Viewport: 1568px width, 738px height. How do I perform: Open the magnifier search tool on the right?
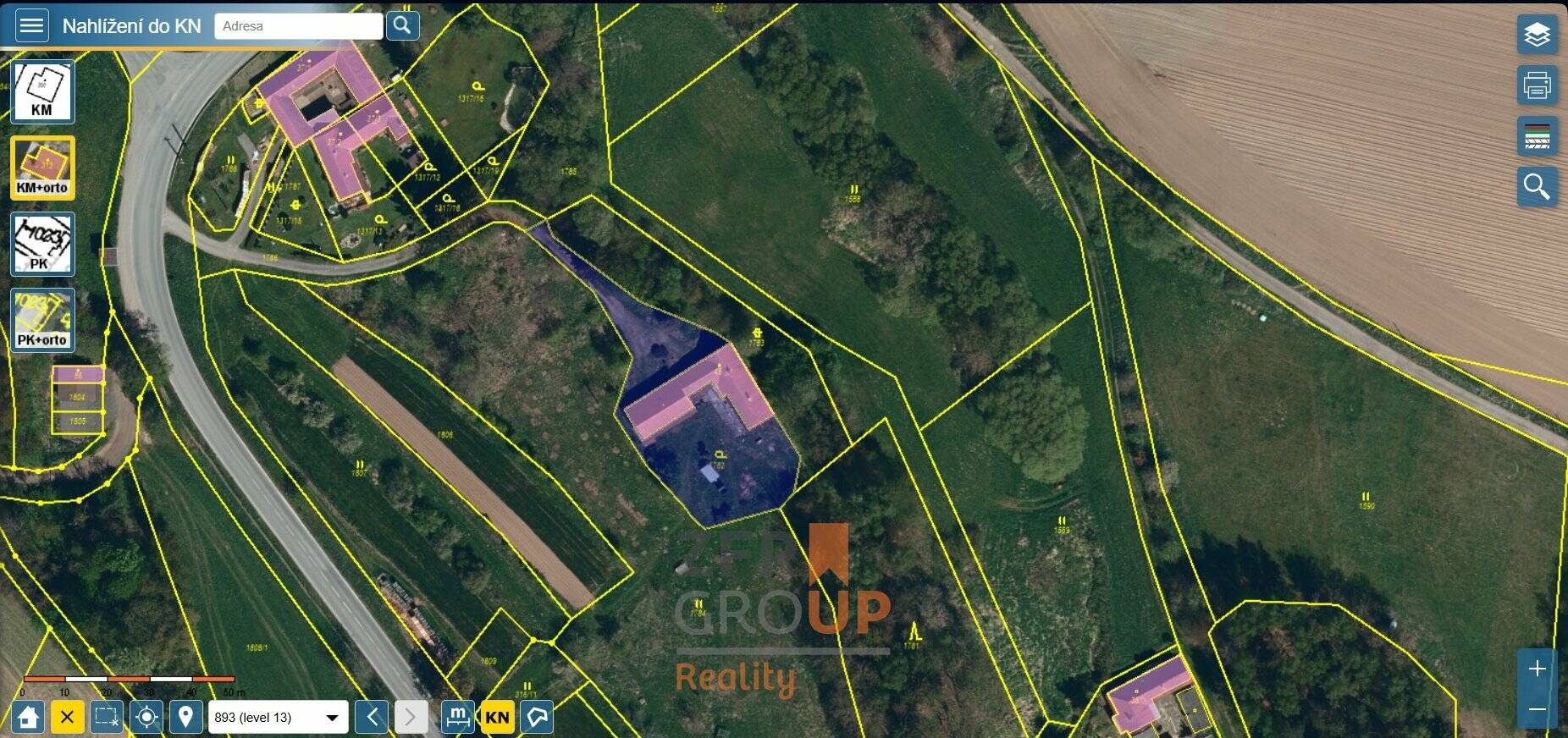click(1537, 186)
